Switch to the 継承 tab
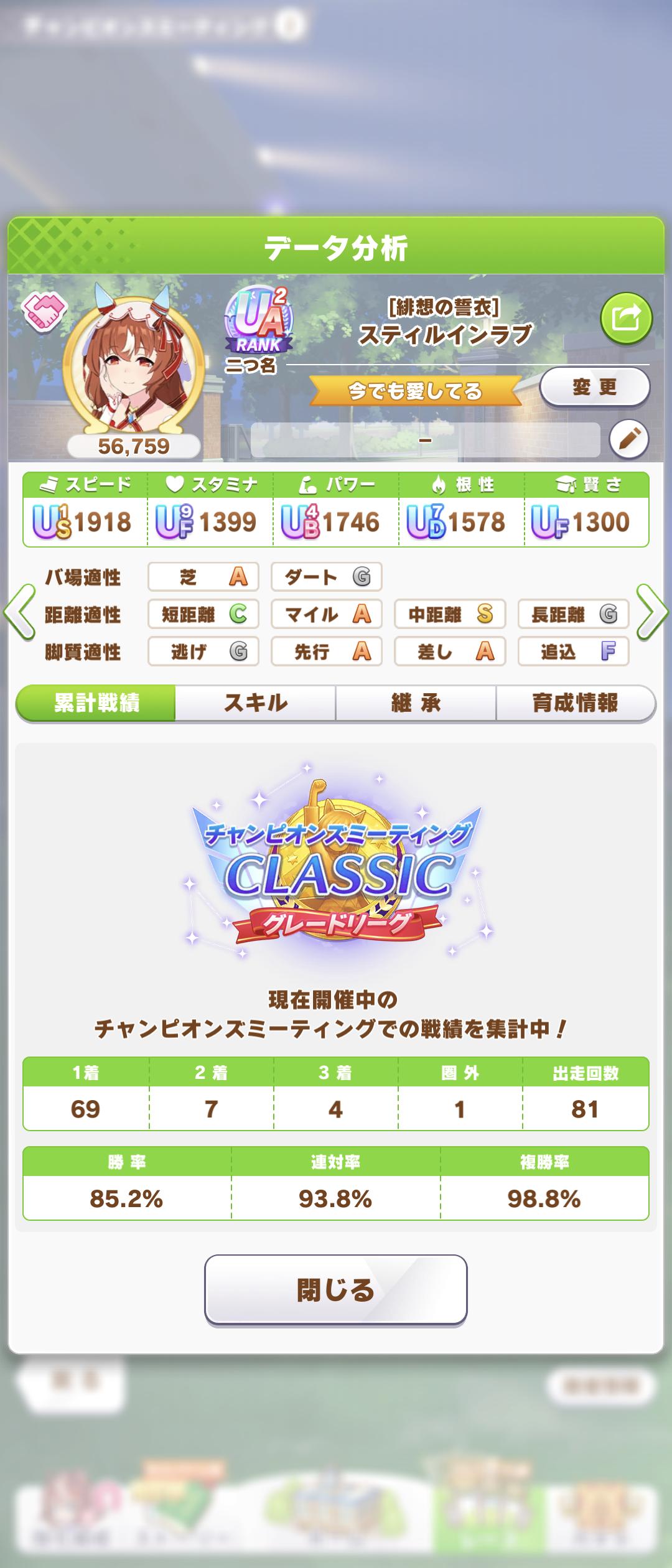This screenshot has width=672, height=1568. pyautogui.click(x=416, y=703)
